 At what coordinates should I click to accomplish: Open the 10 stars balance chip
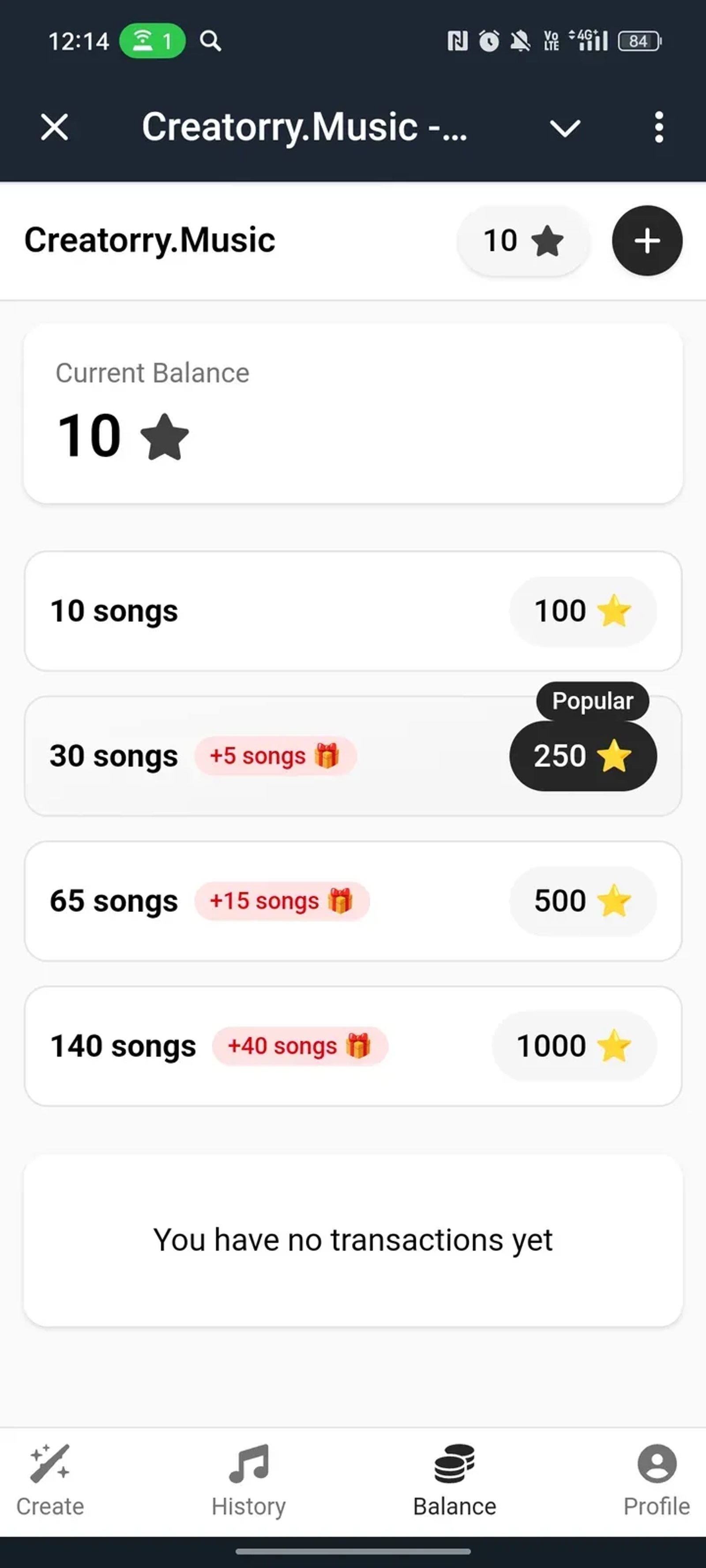(522, 240)
